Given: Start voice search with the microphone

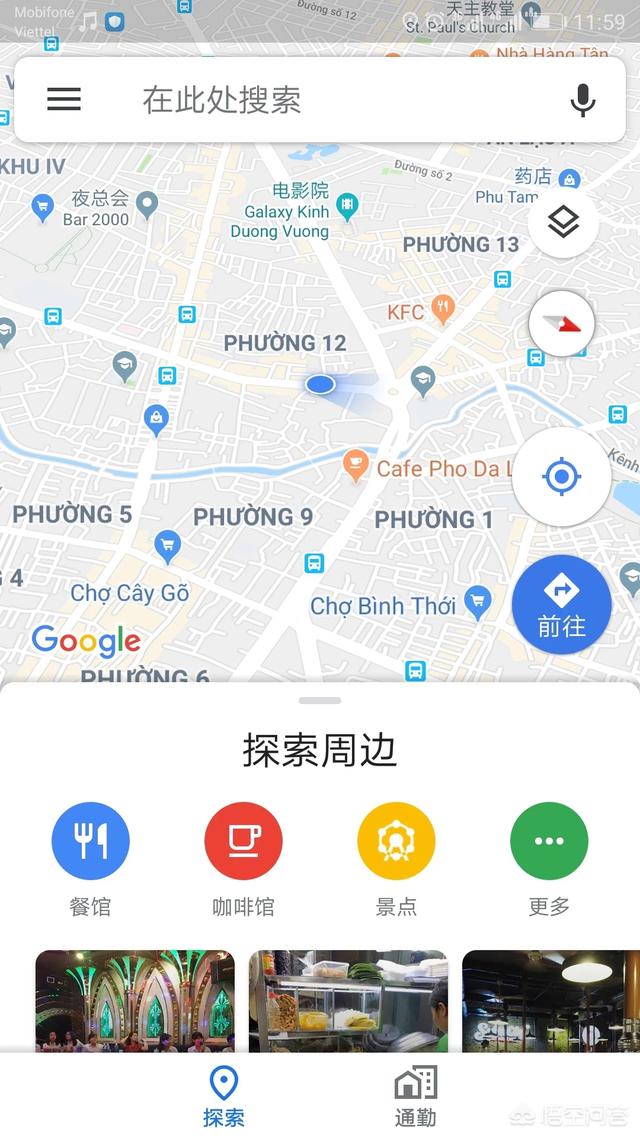Looking at the screenshot, I should click(x=582, y=100).
